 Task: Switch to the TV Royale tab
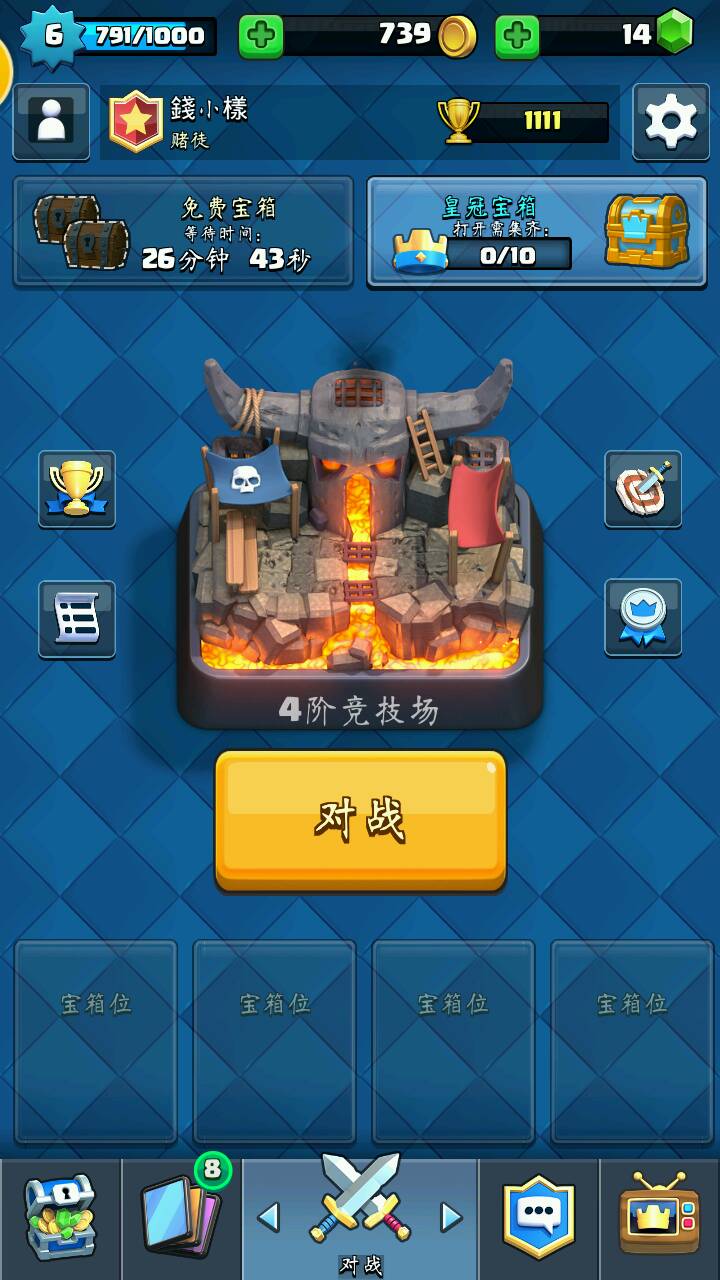(x=659, y=1218)
